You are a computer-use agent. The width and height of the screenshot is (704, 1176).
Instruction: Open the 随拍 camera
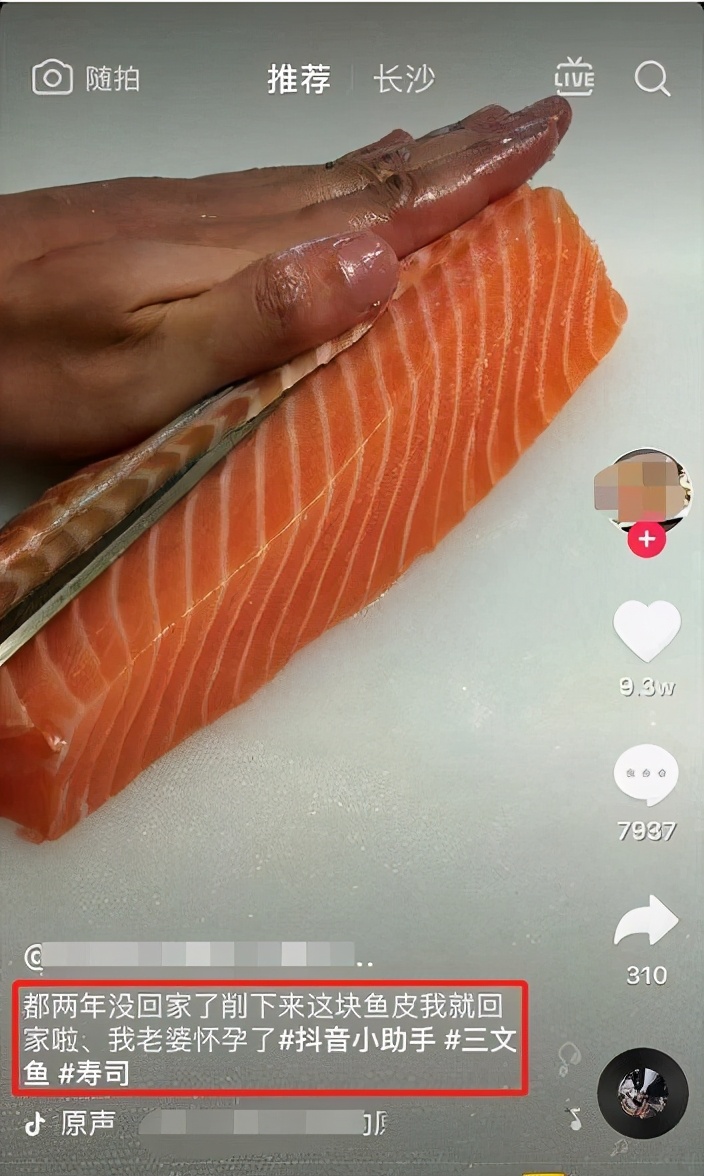click(x=86, y=79)
